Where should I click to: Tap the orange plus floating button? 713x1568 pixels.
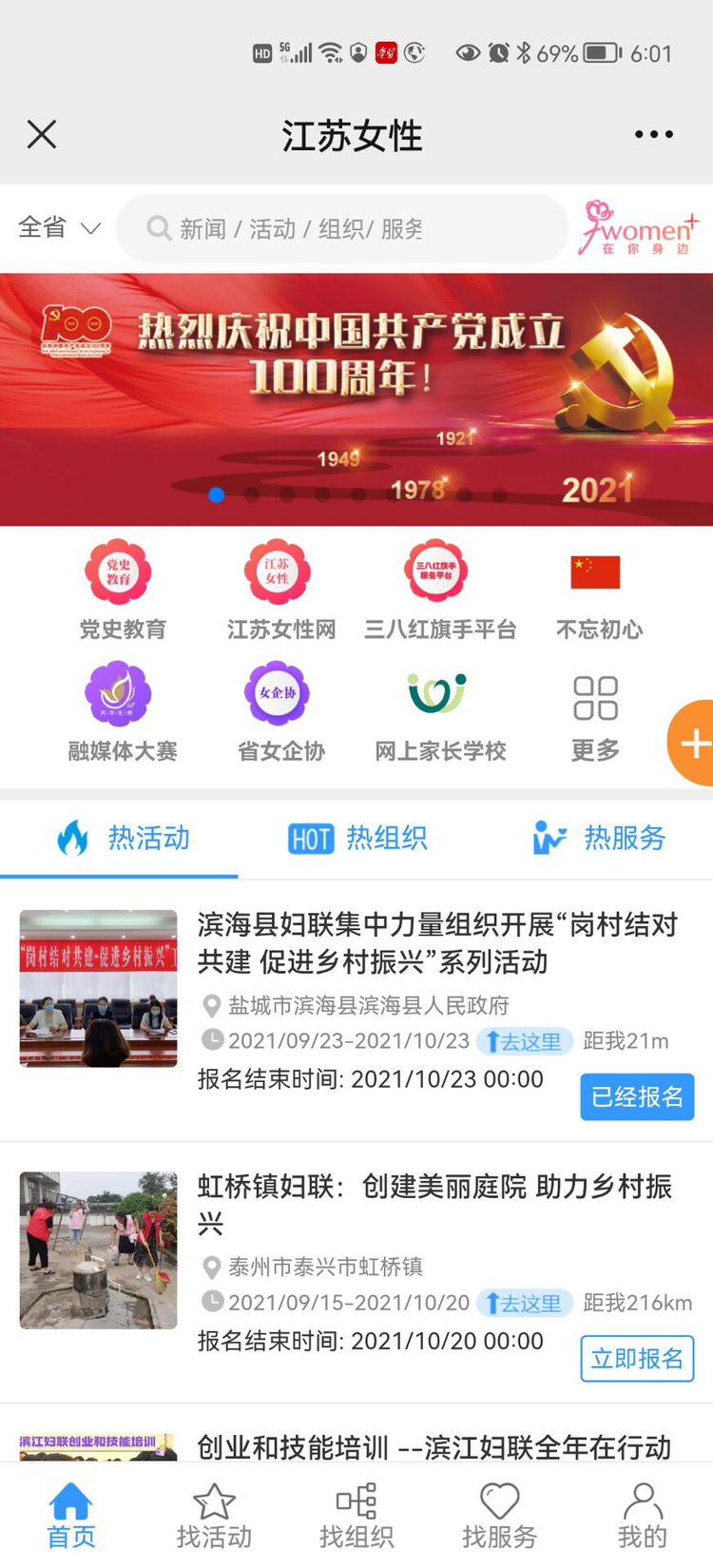tap(694, 743)
